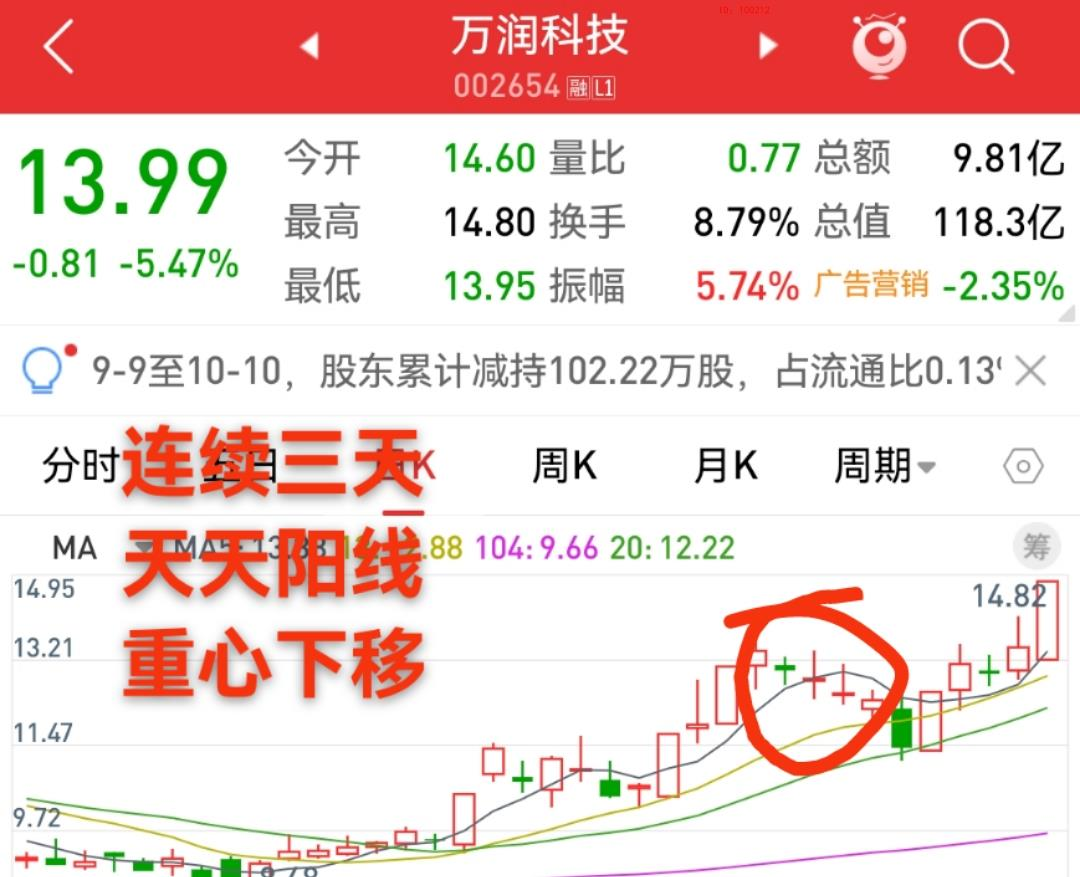Switch to the next stock
Viewport: 1080px width, 877px height.
click(768, 46)
